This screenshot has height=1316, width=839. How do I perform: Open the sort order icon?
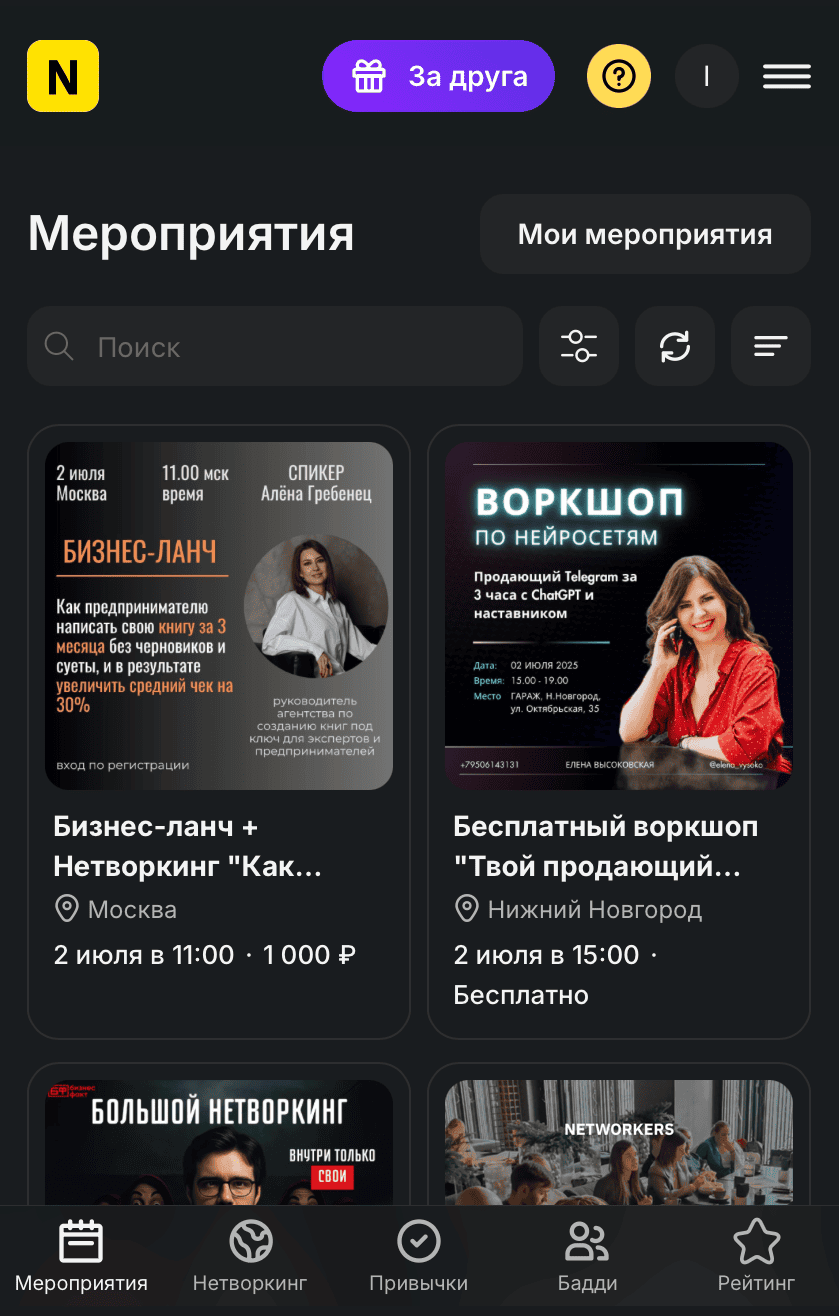(770, 346)
